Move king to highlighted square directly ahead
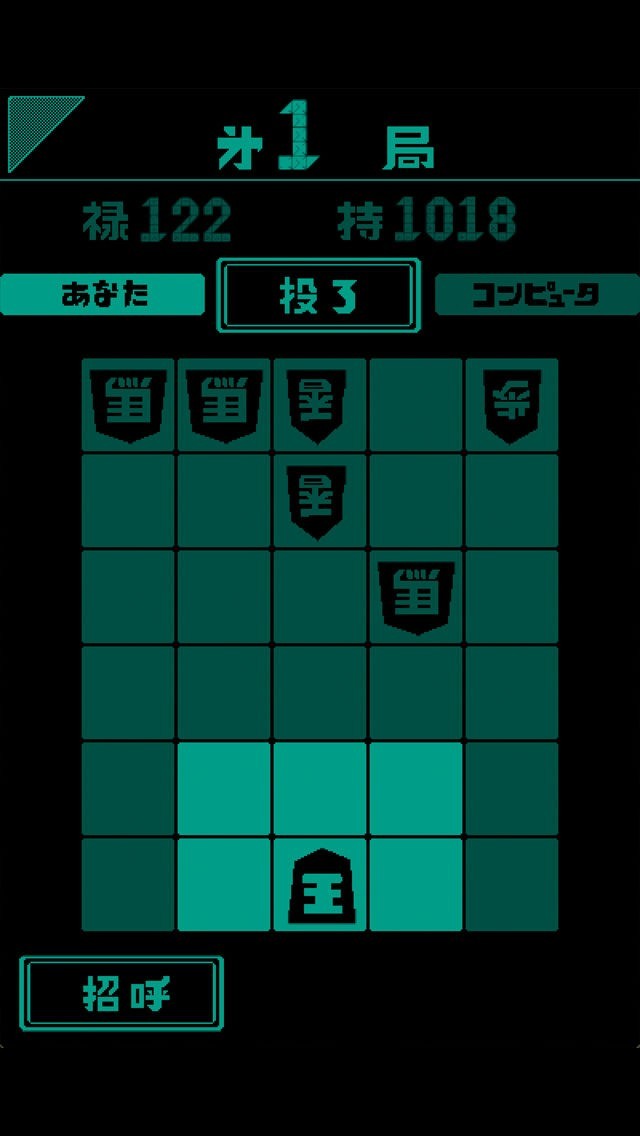 [x=320, y=789]
